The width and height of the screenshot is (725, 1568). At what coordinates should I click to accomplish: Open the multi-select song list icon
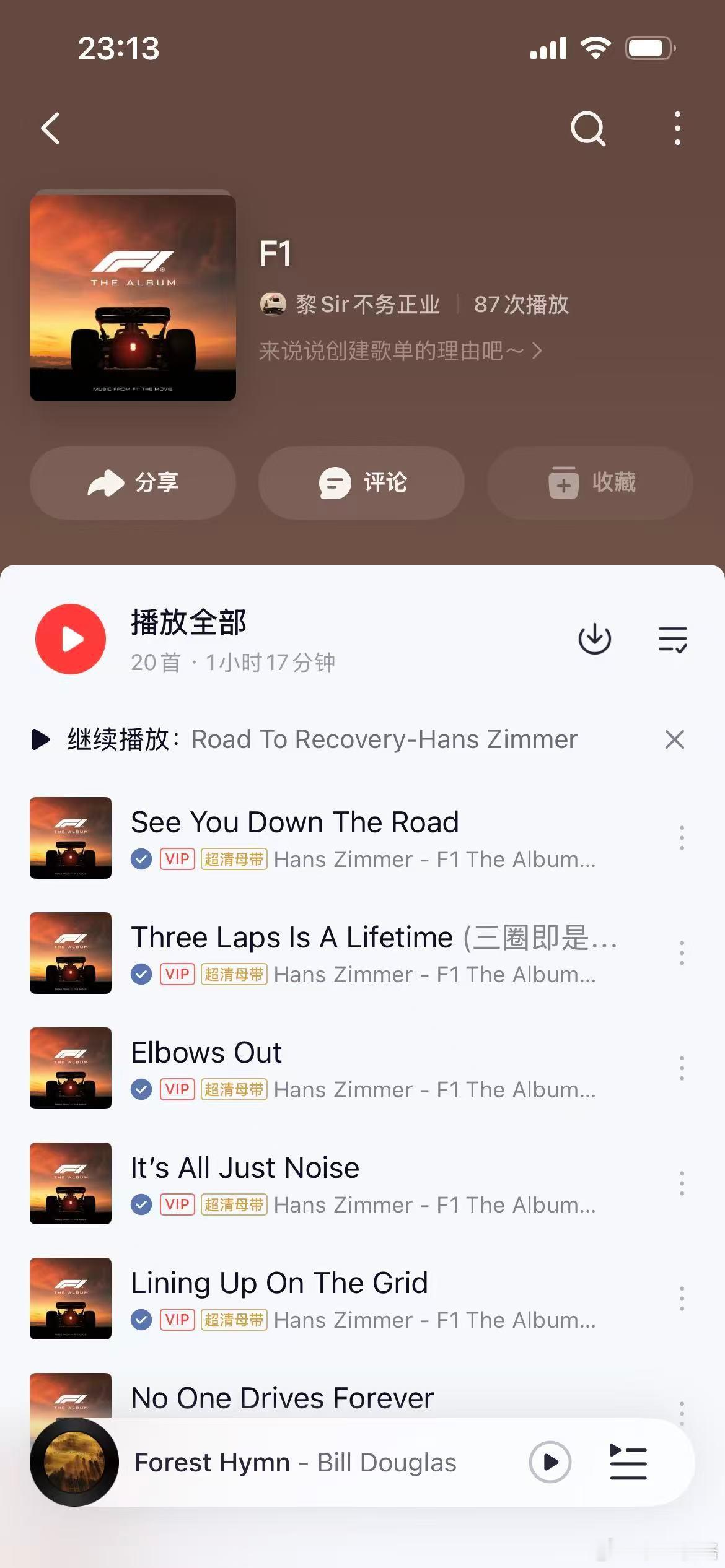[x=672, y=638]
